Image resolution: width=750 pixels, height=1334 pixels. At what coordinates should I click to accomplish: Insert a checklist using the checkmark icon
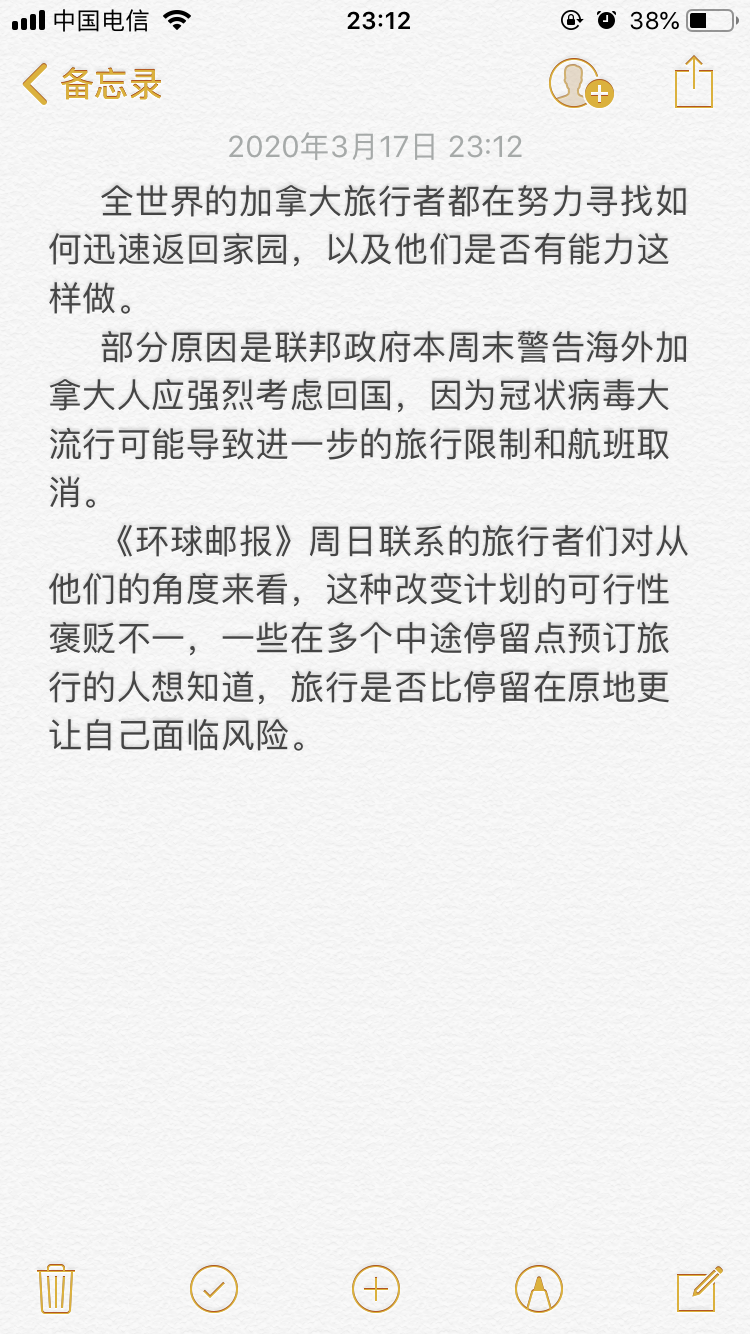tap(214, 1288)
